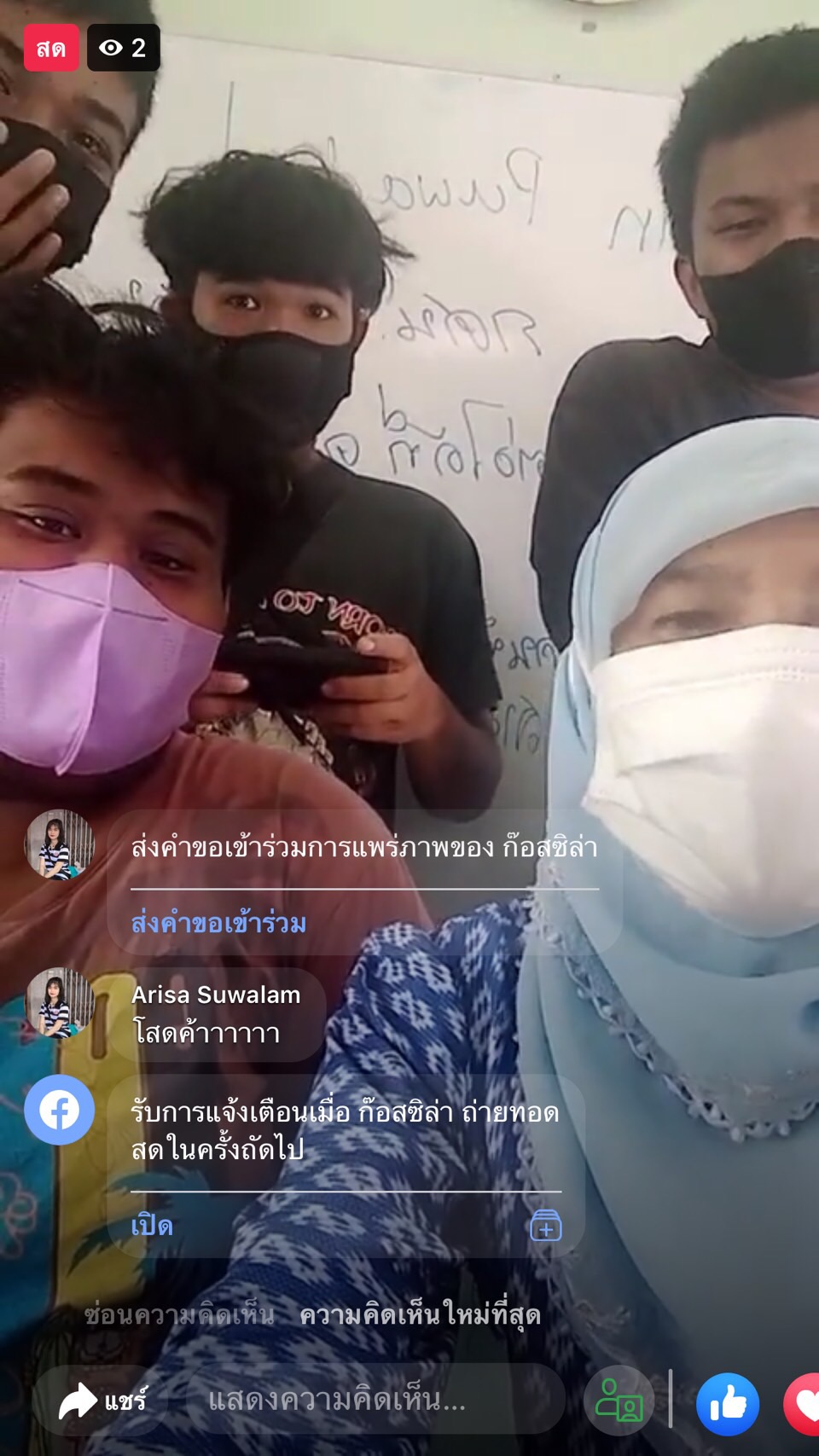Tap เปิด to turn on live notifications
This screenshot has width=819, height=1456.
coord(152,1226)
